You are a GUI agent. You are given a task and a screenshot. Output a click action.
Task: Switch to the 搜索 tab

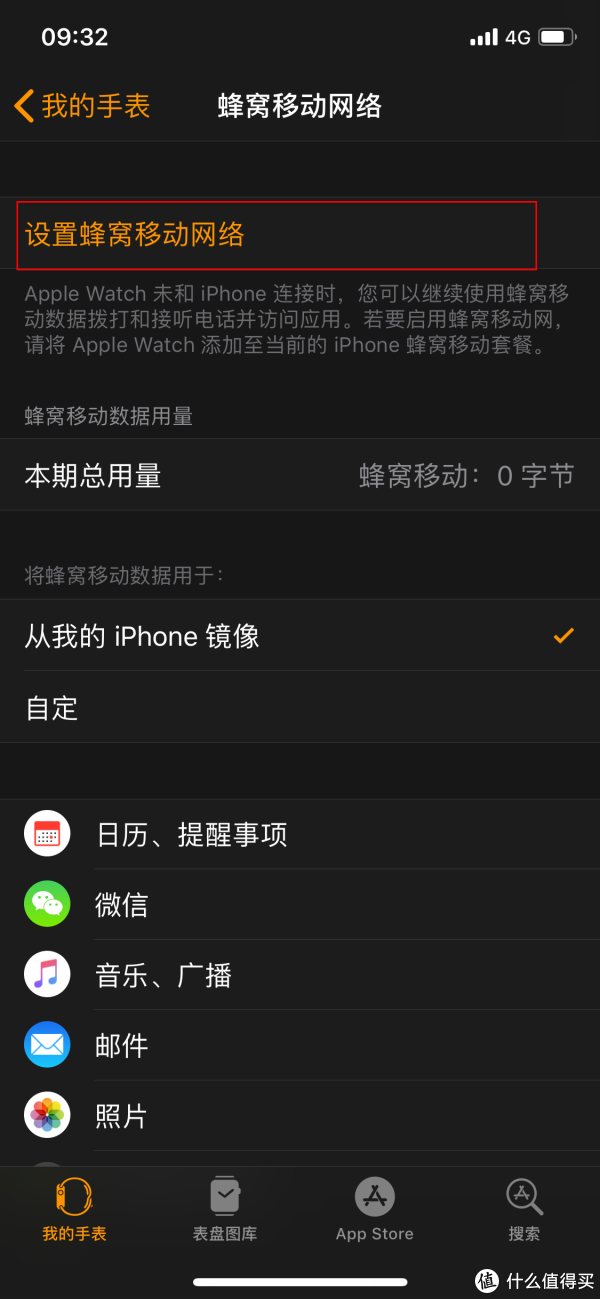coord(524,1210)
